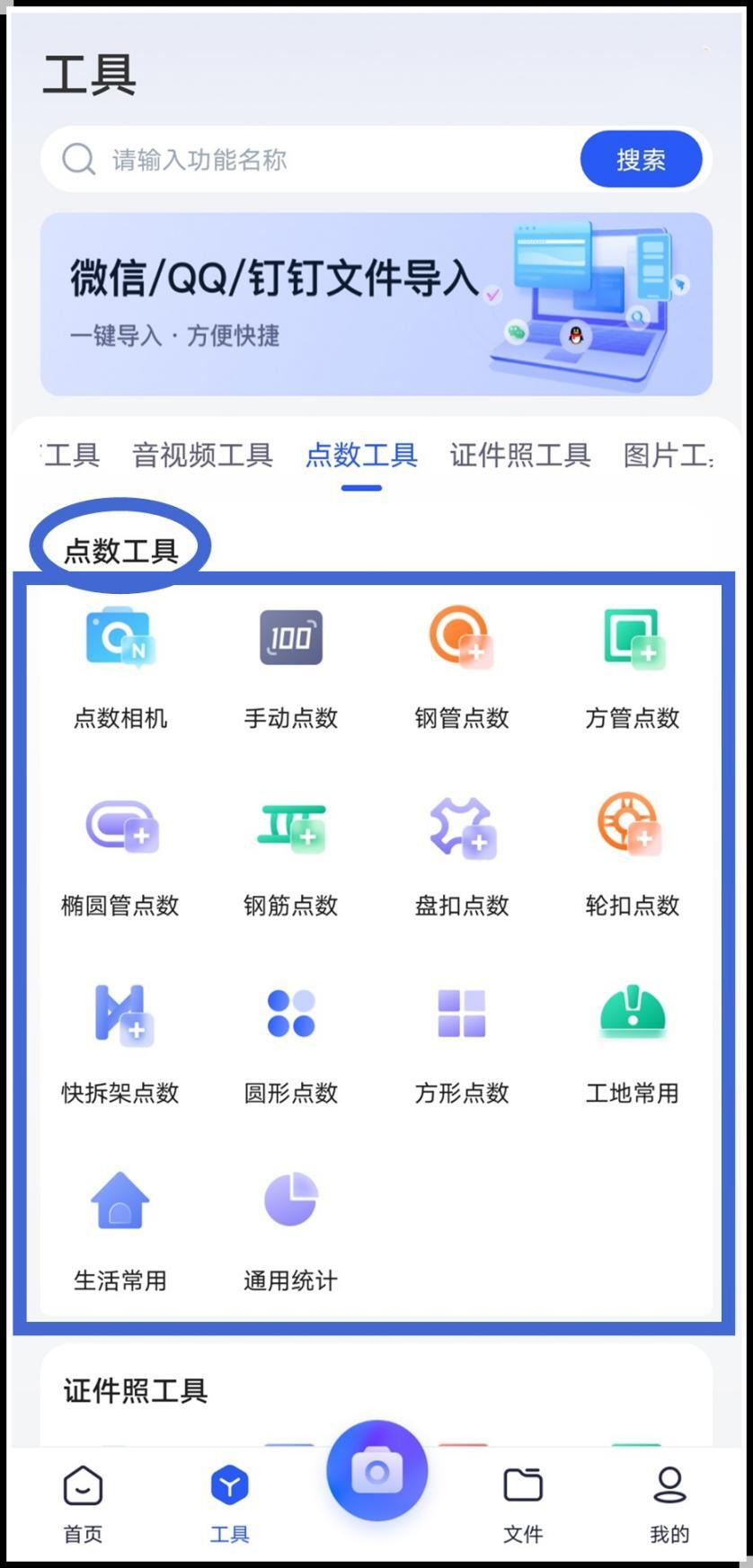Launch 钢管点数 tool
Screen dimensions: 753x1568
coord(461,667)
